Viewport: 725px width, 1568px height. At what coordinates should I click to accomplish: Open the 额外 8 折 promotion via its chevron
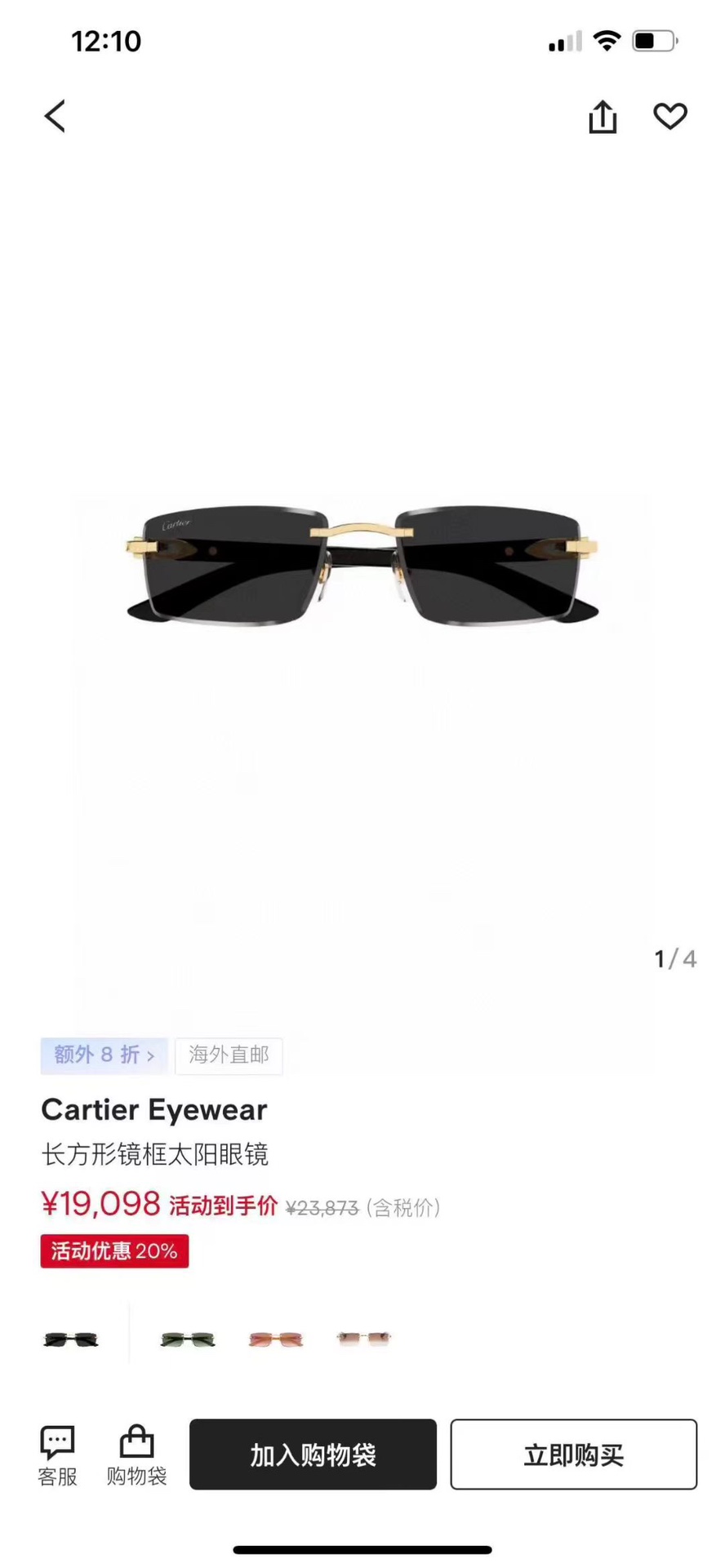pos(151,1055)
